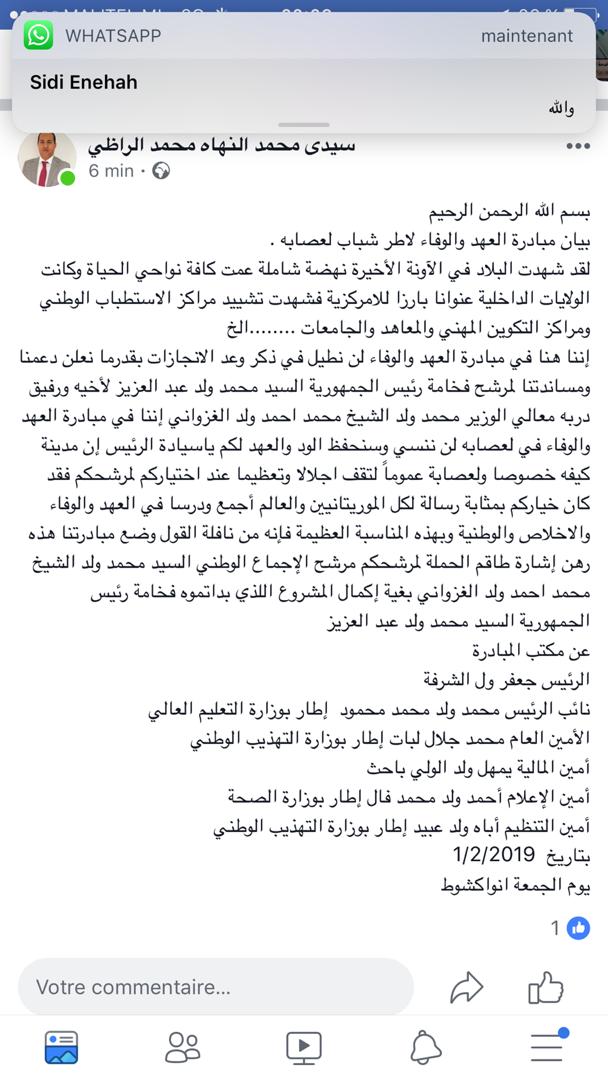This screenshot has width=608, height=1080.
Task: View the post author's profile picture
Action: pos(47,160)
